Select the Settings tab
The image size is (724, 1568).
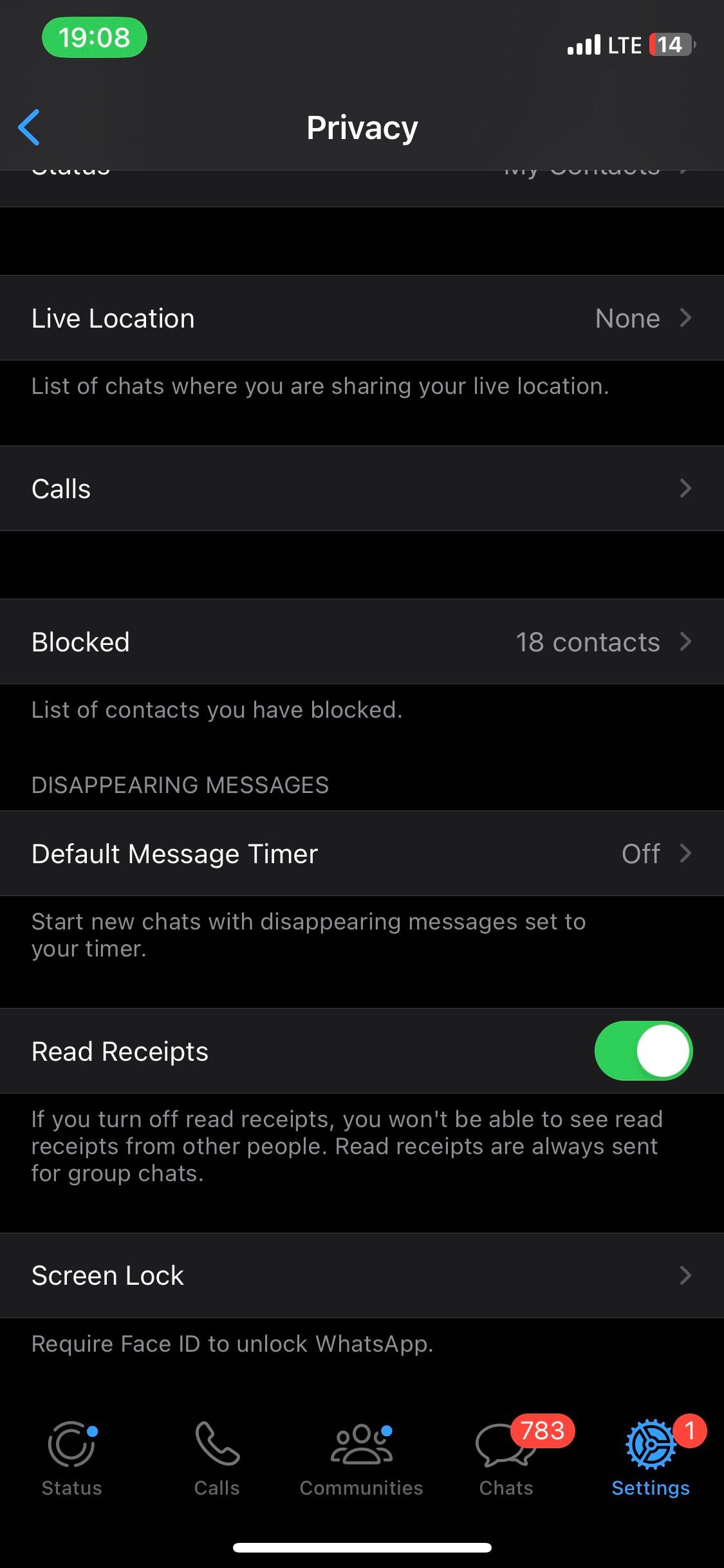tap(651, 1459)
